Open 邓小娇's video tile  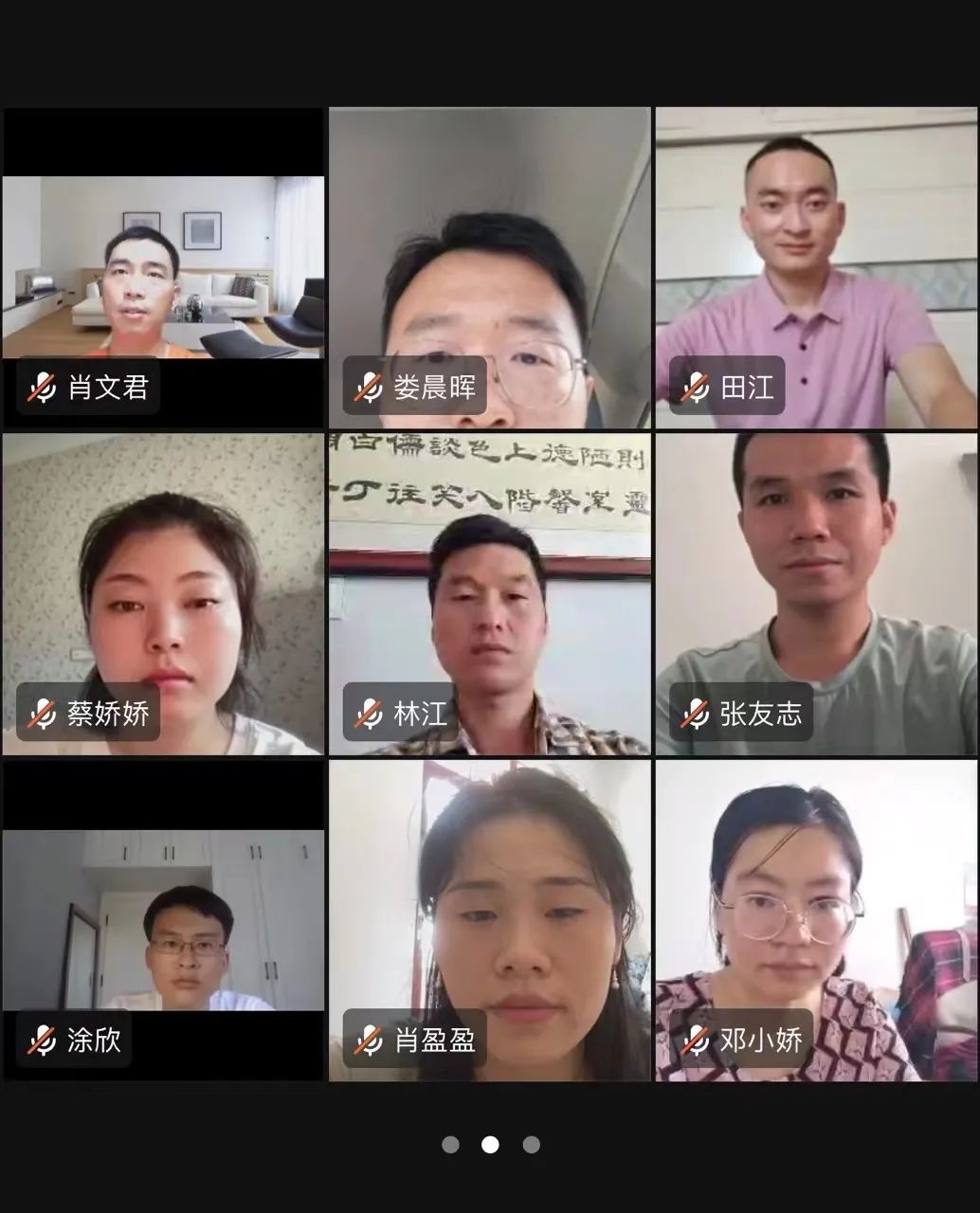click(x=816, y=920)
